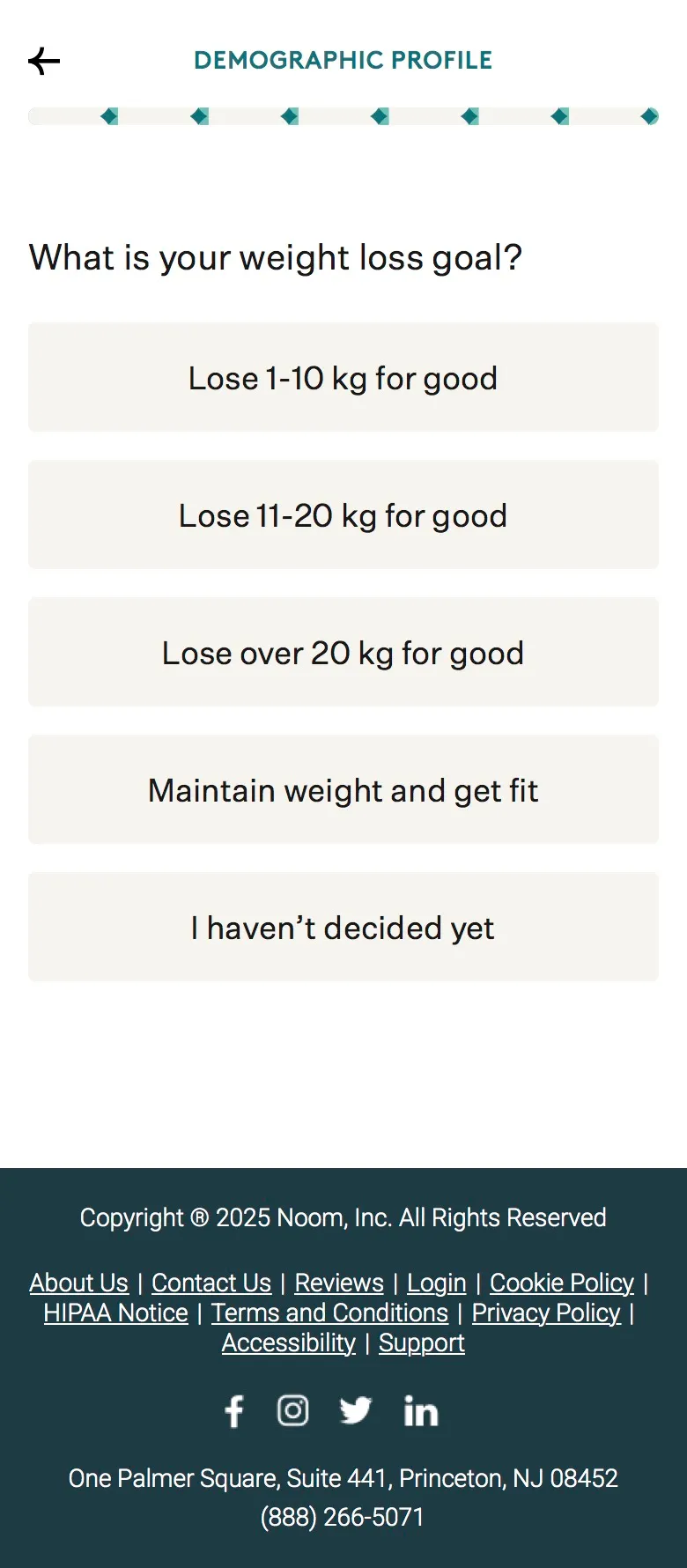Pick Lose over 20 kg for good
Viewport: 687px width, 1568px height.
coord(343,652)
